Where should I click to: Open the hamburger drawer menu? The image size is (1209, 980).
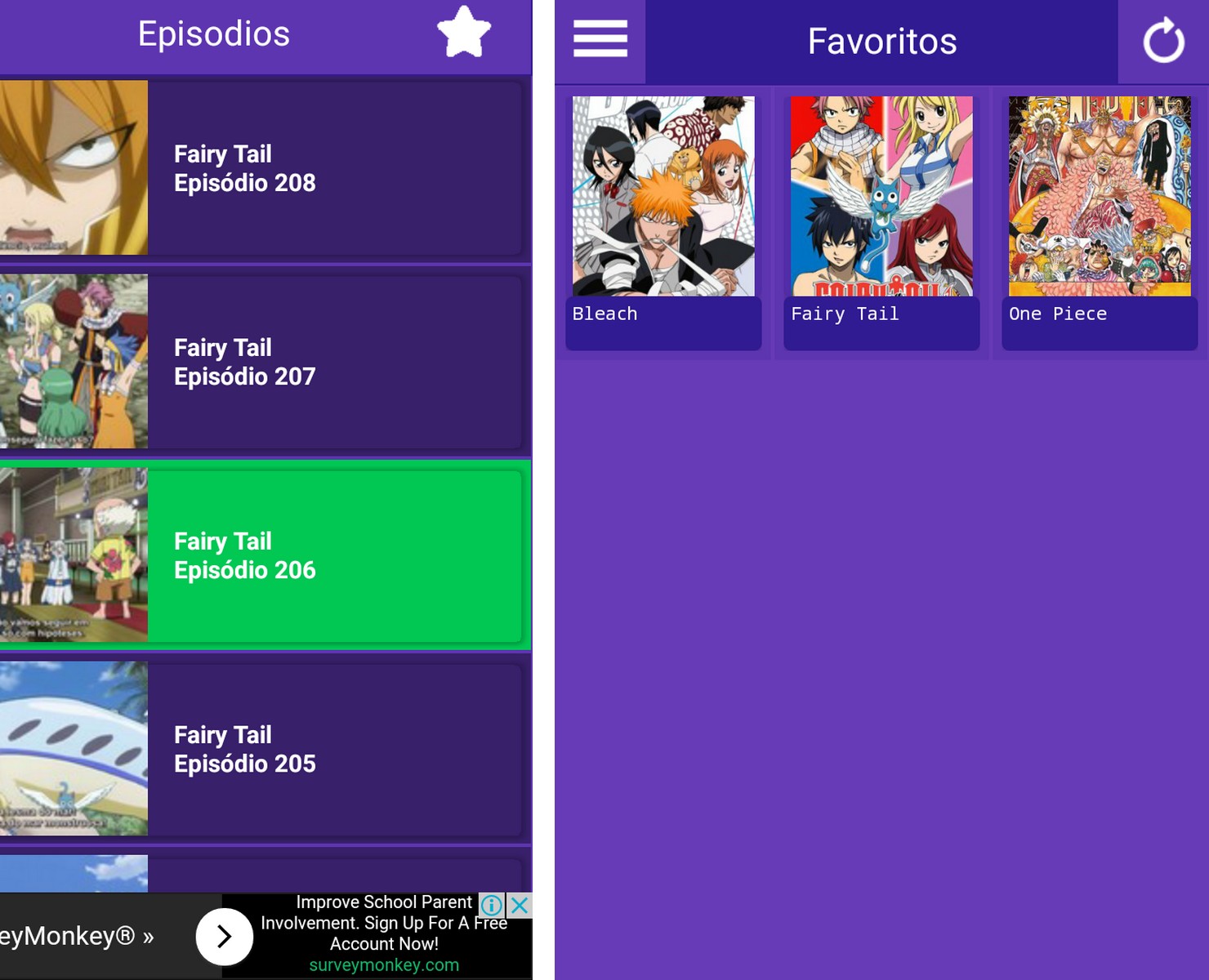pos(600,39)
